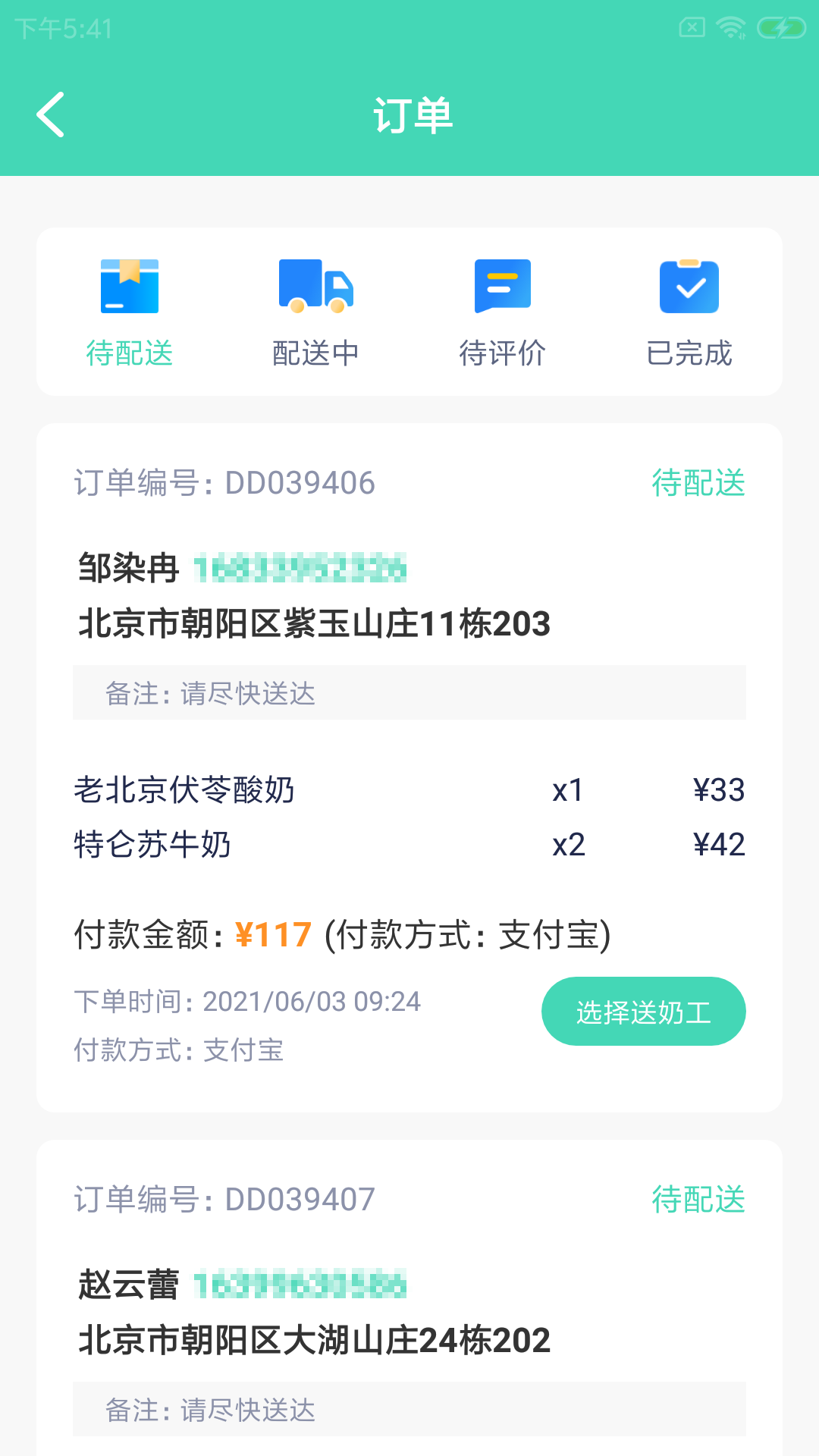The width and height of the screenshot is (819, 1456).
Task: Tap the 已完成 clipboard check icon
Action: click(689, 286)
